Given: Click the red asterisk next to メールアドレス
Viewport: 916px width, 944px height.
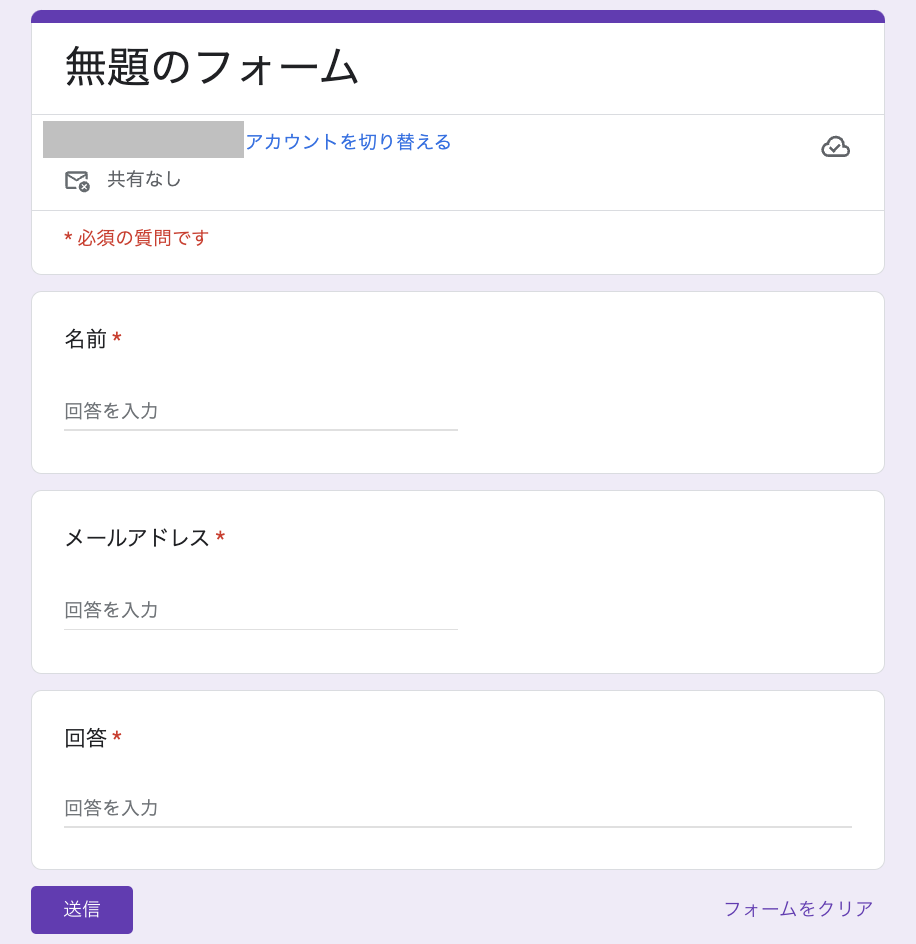Looking at the screenshot, I should pos(221,538).
